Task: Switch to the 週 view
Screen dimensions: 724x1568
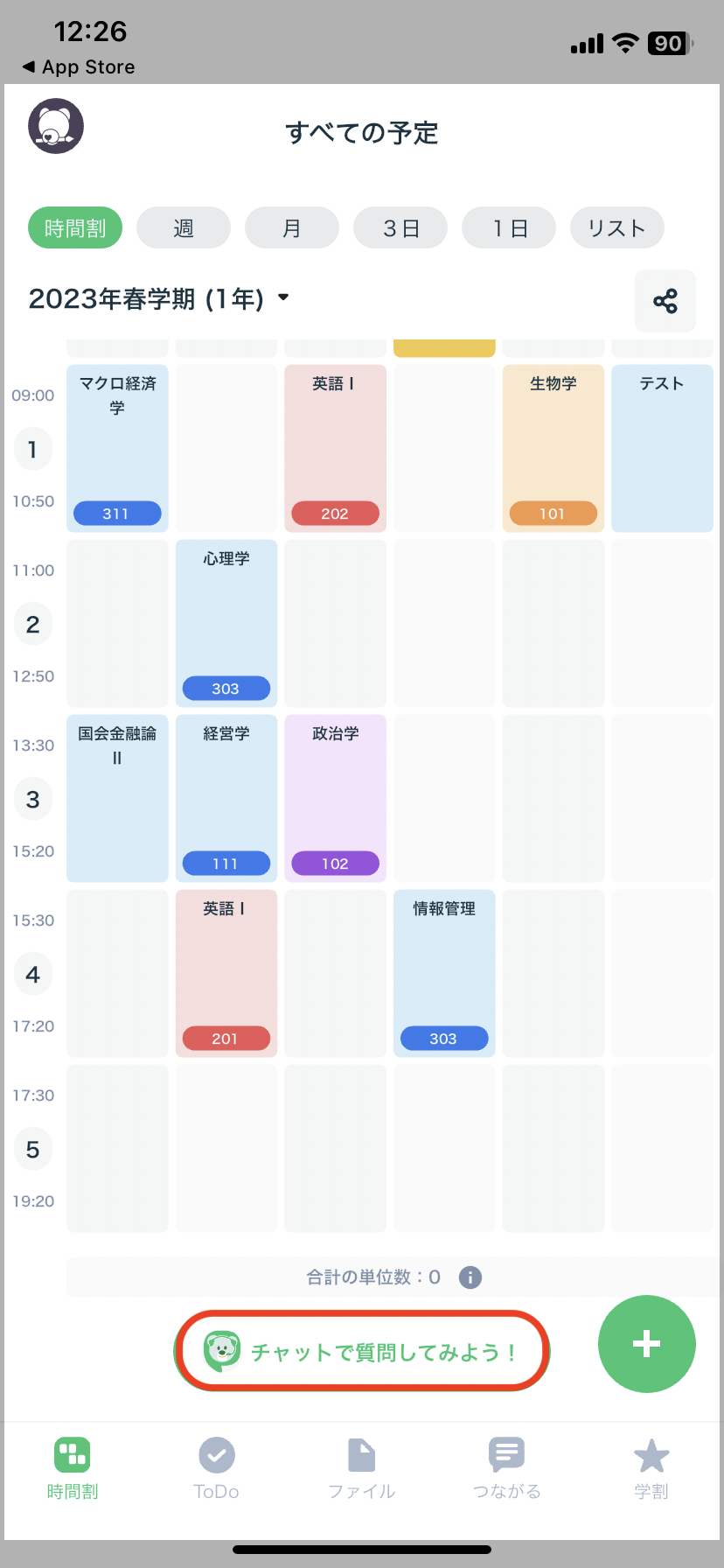Action: (184, 228)
